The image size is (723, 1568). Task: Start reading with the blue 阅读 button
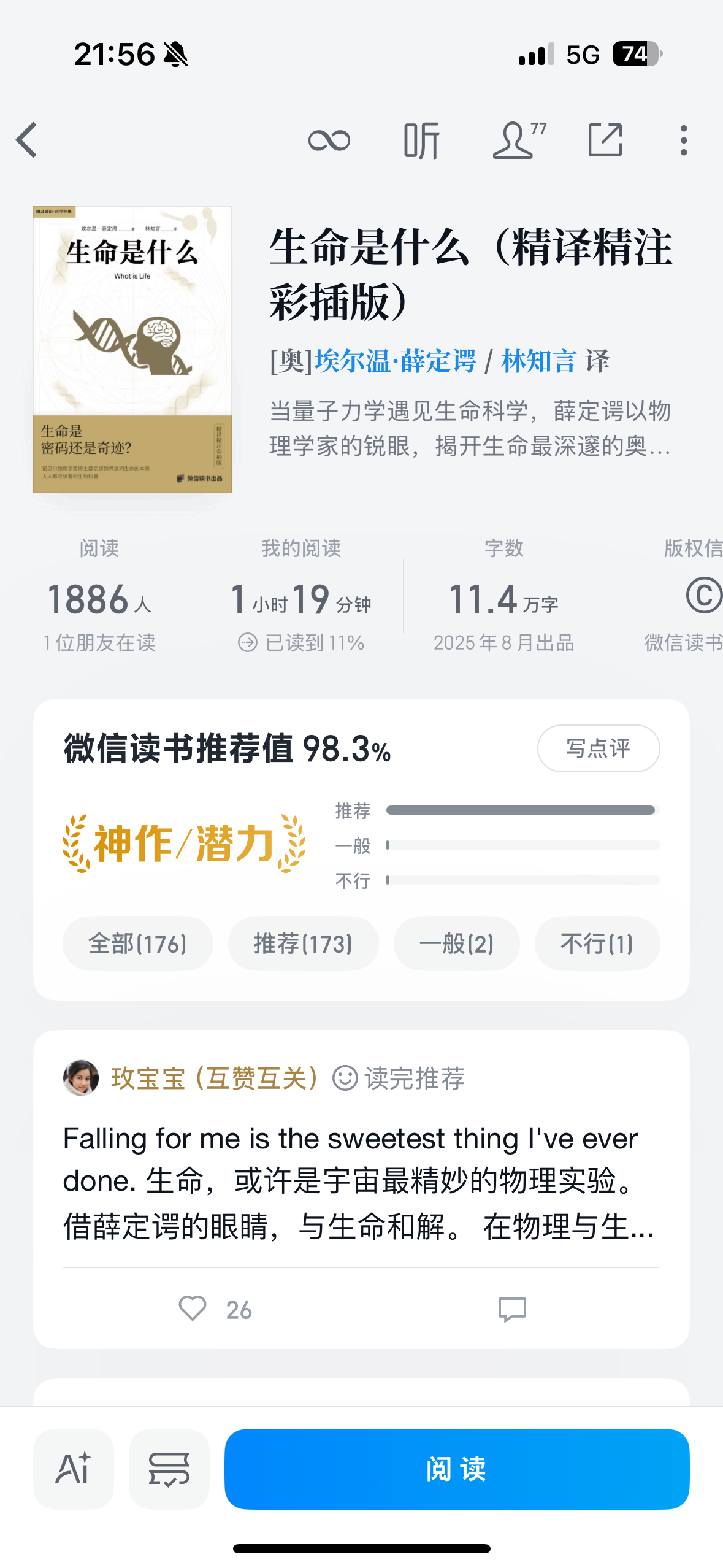[456, 1469]
